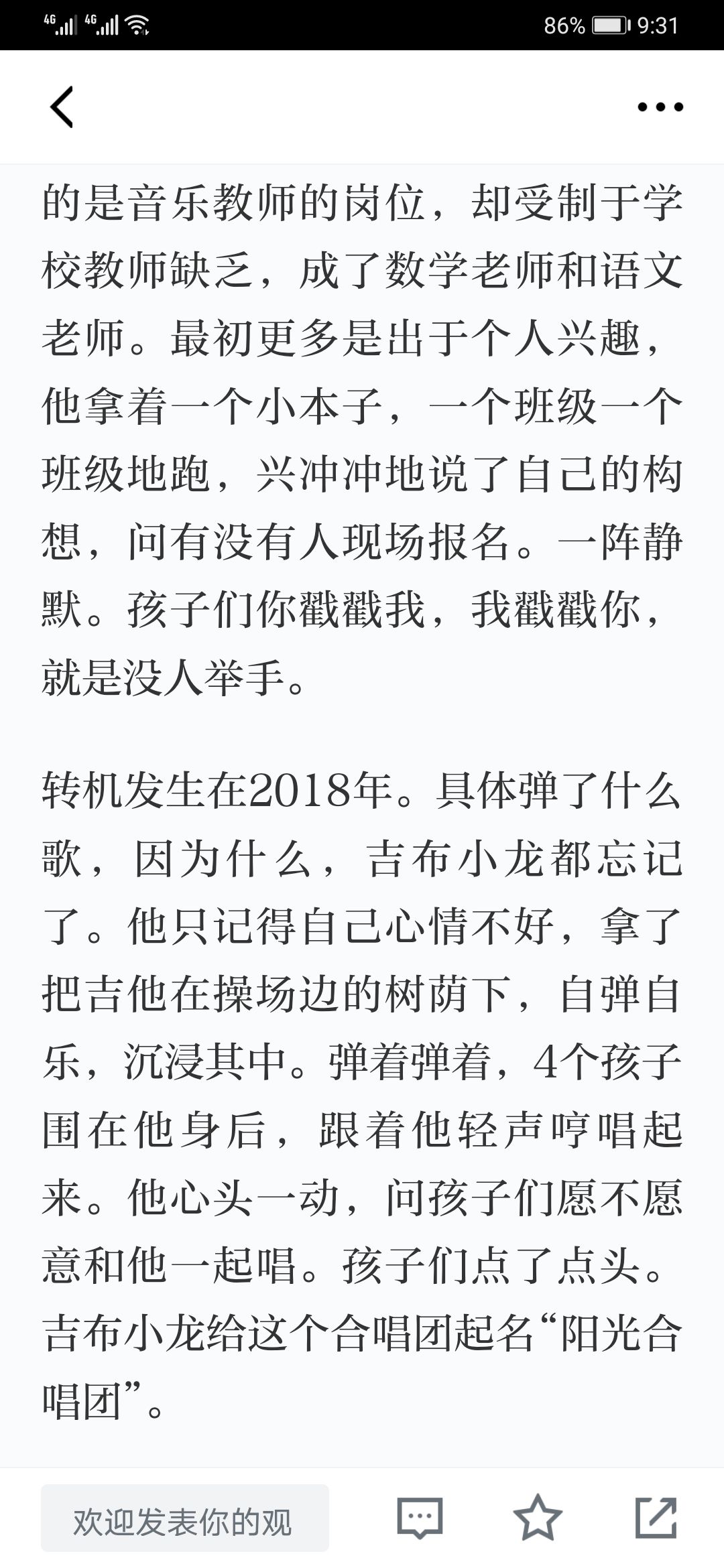Open the comments section icon
724x1568 pixels.
[x=420, y=1518]
